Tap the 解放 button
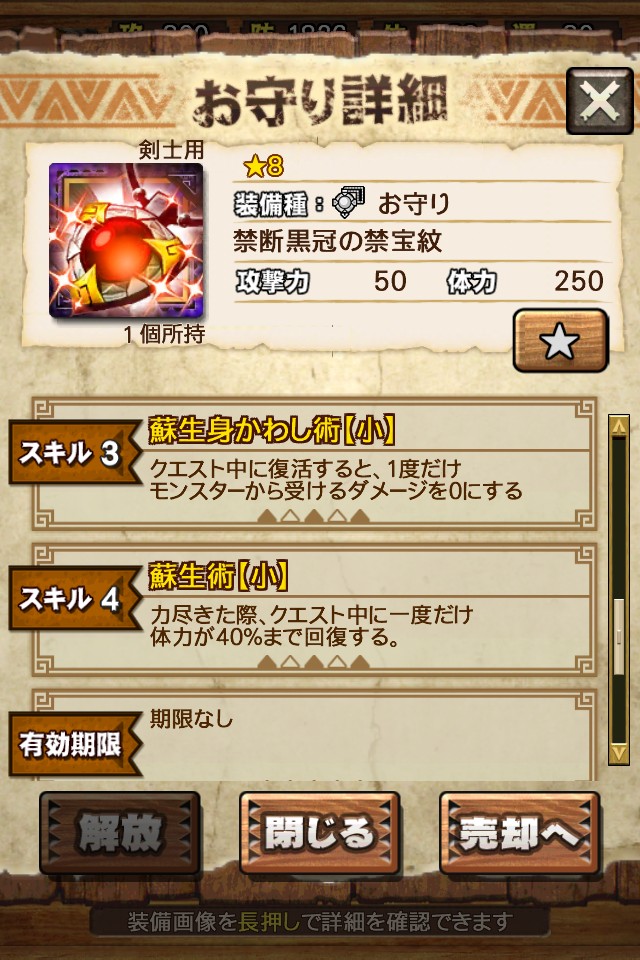Screen dimensions: 640x960 tap(120, 834)
